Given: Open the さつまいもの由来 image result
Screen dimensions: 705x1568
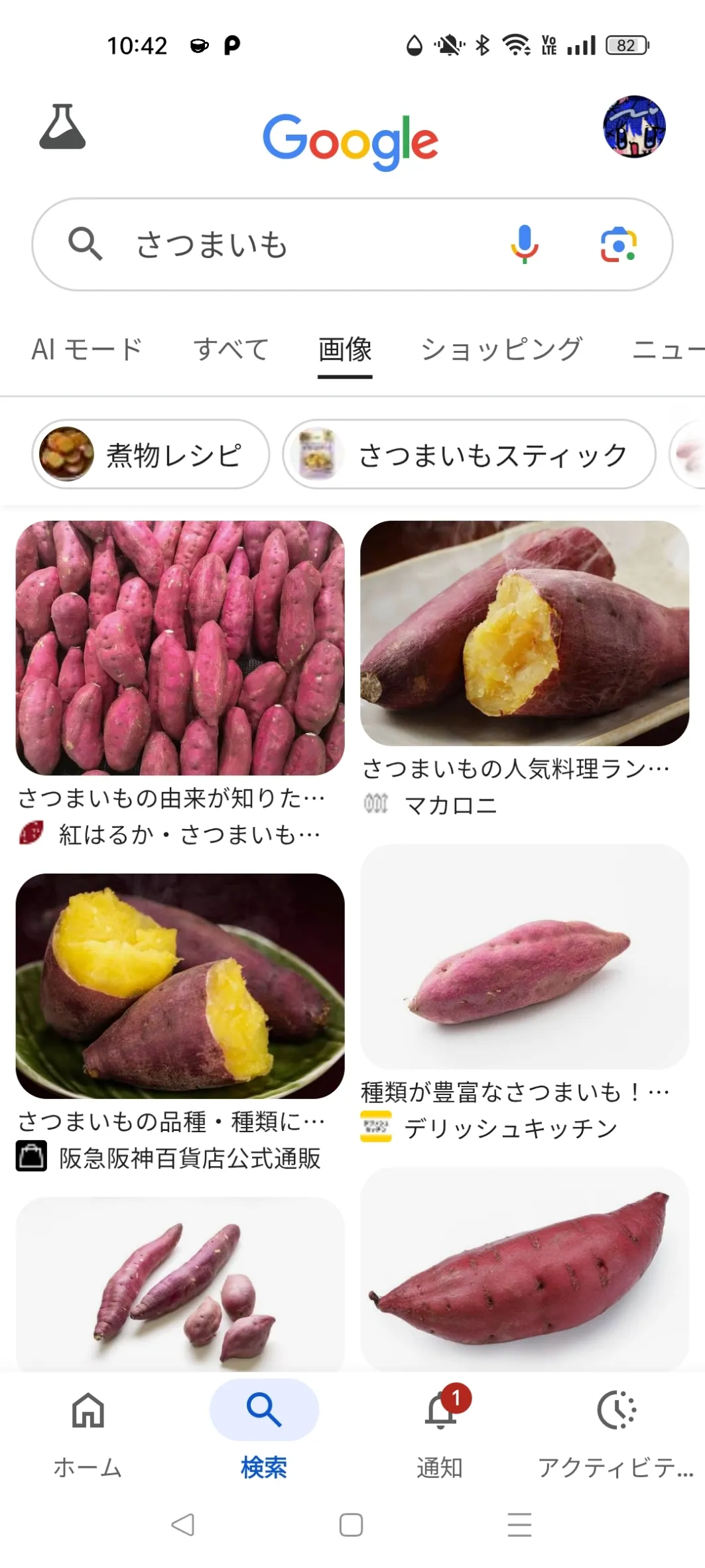Looking at the screenshot, I should pyautogui.click(x=180, y=647).
